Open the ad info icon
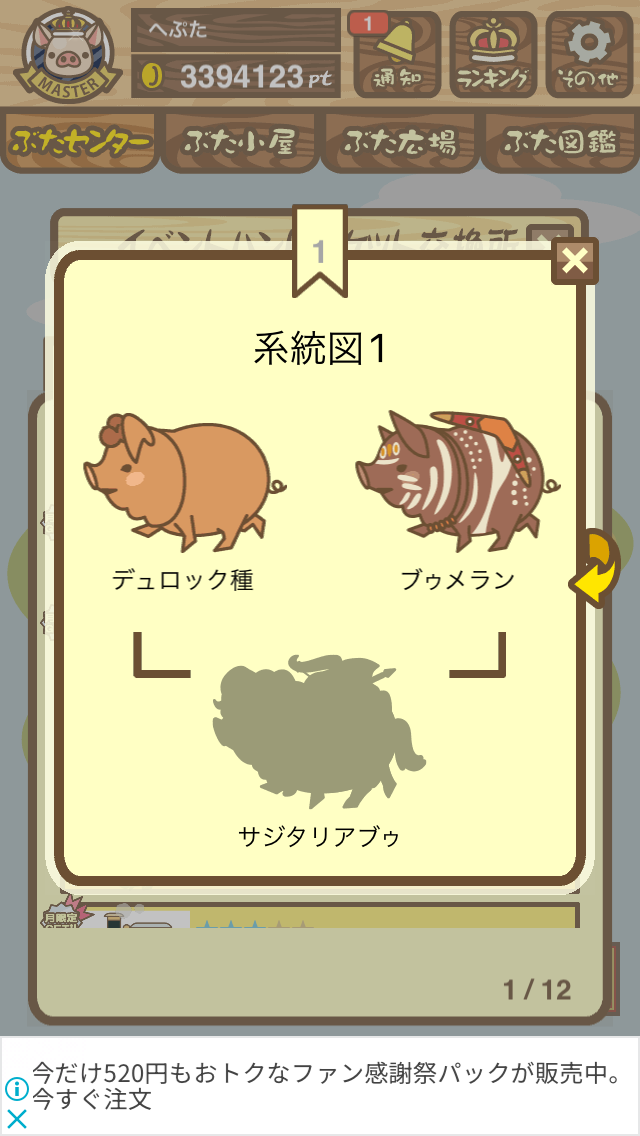The height and width of the screenshot is (1136, 640). 17,1088
